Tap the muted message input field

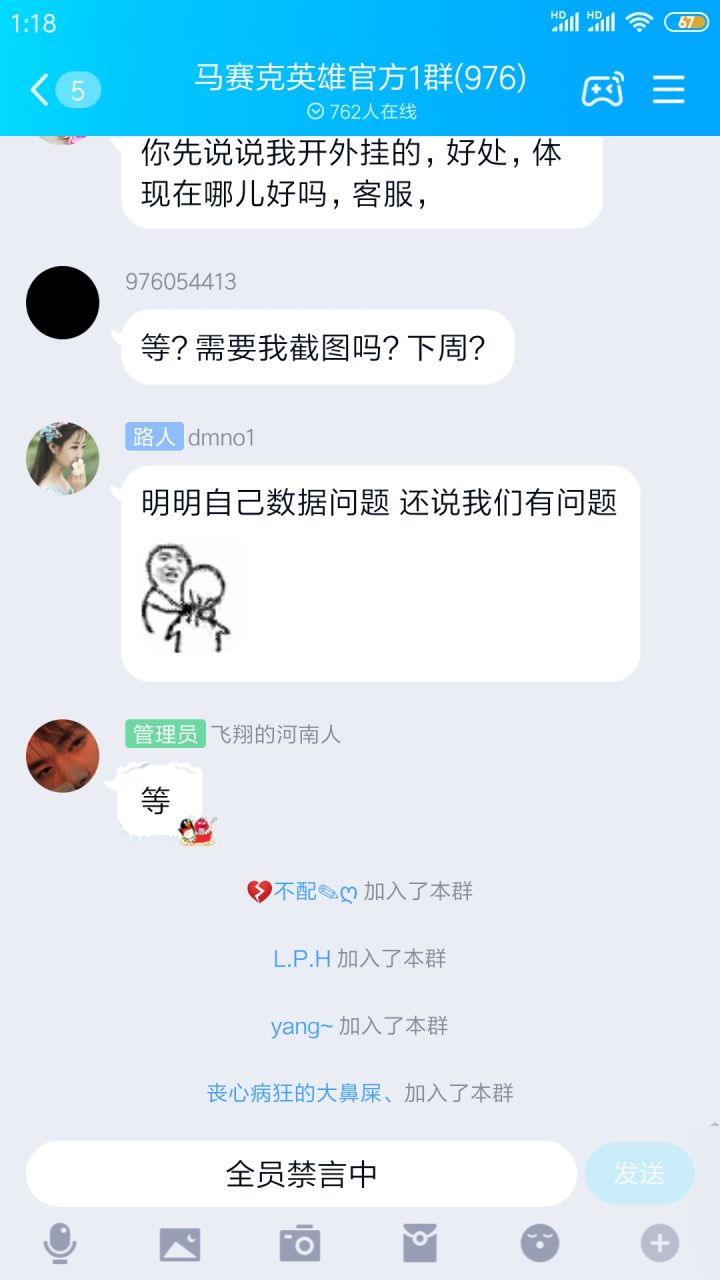302,1174
